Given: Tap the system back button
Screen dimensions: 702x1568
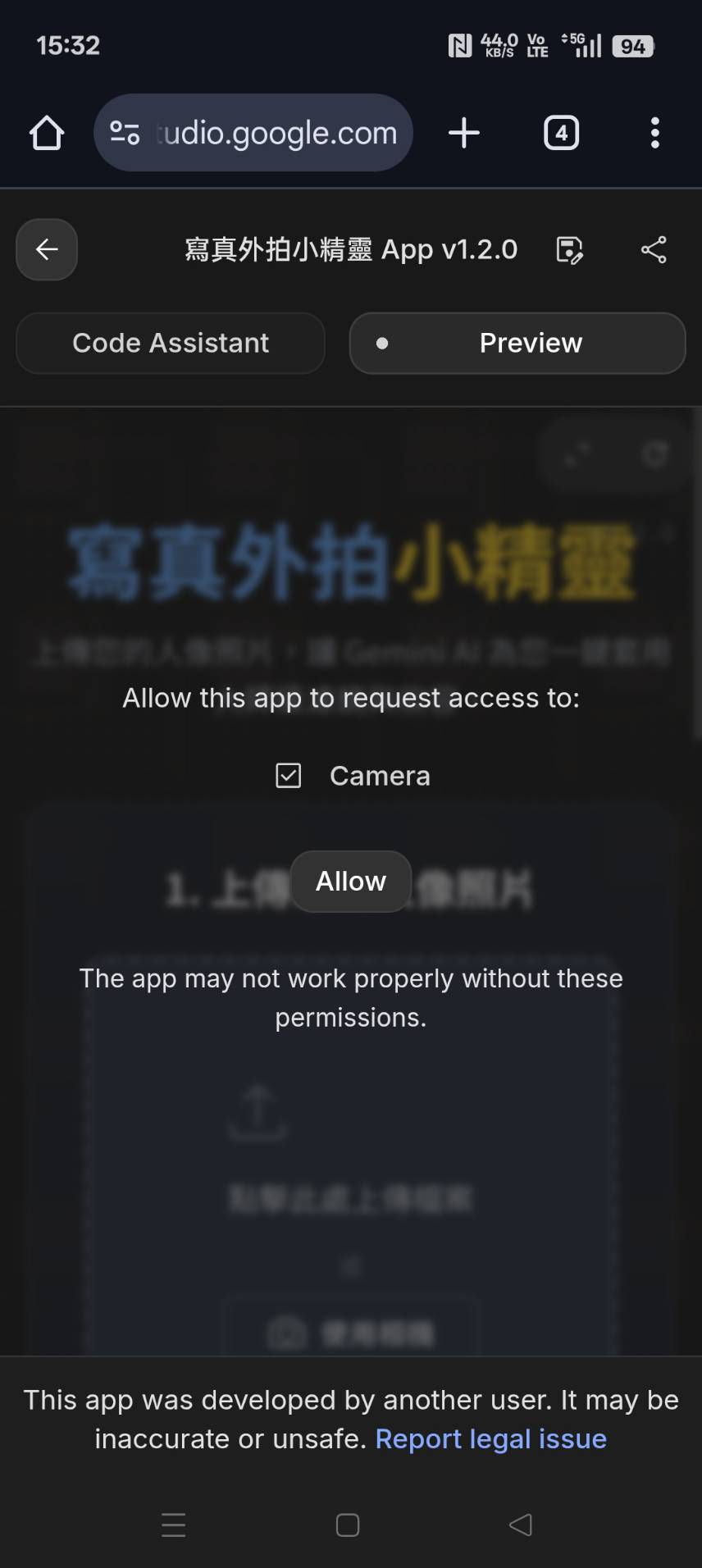Looking at the screenshot, I should pos(521,1525).
